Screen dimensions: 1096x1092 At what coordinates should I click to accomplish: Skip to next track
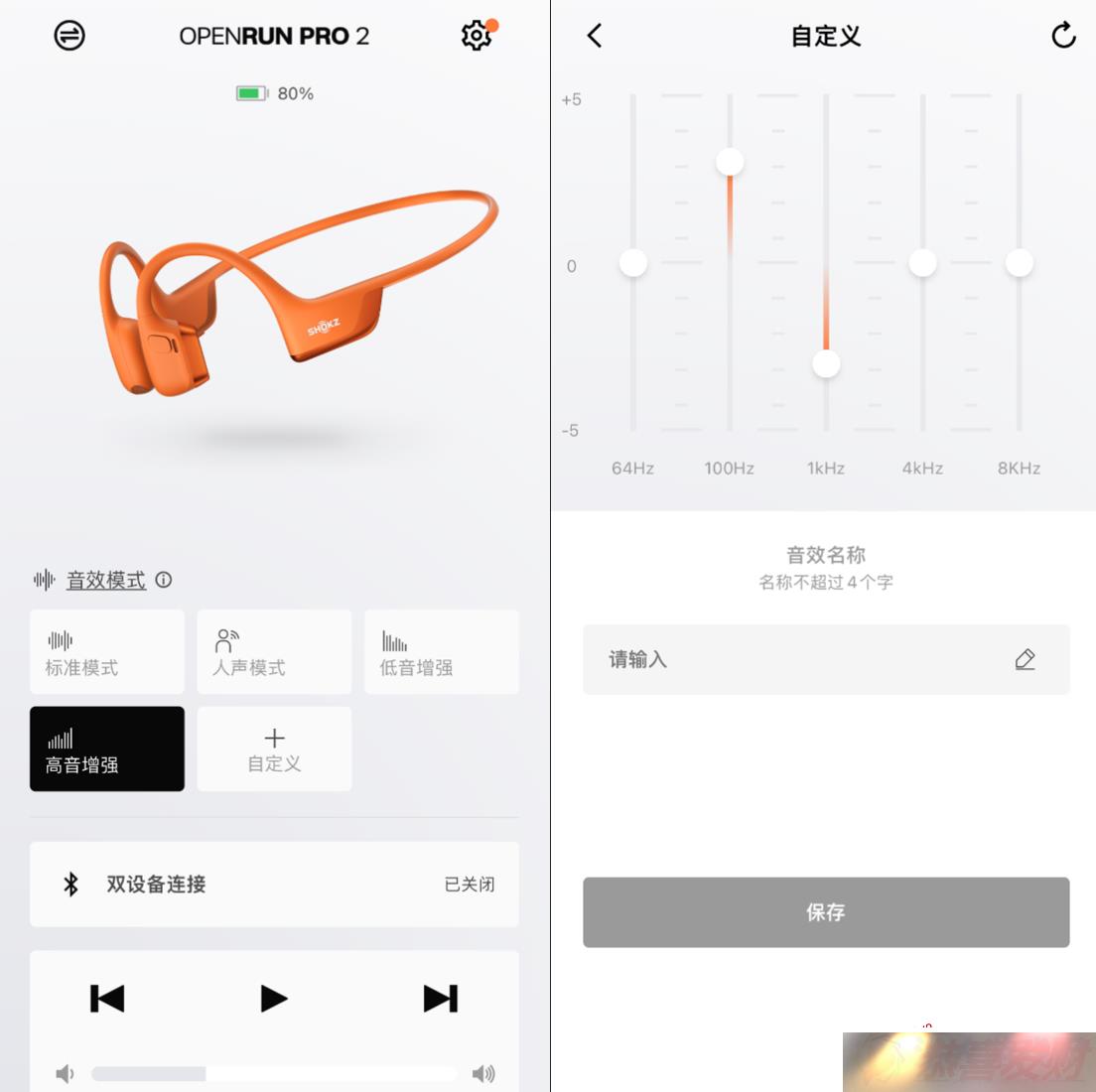(x=441, y=998)
